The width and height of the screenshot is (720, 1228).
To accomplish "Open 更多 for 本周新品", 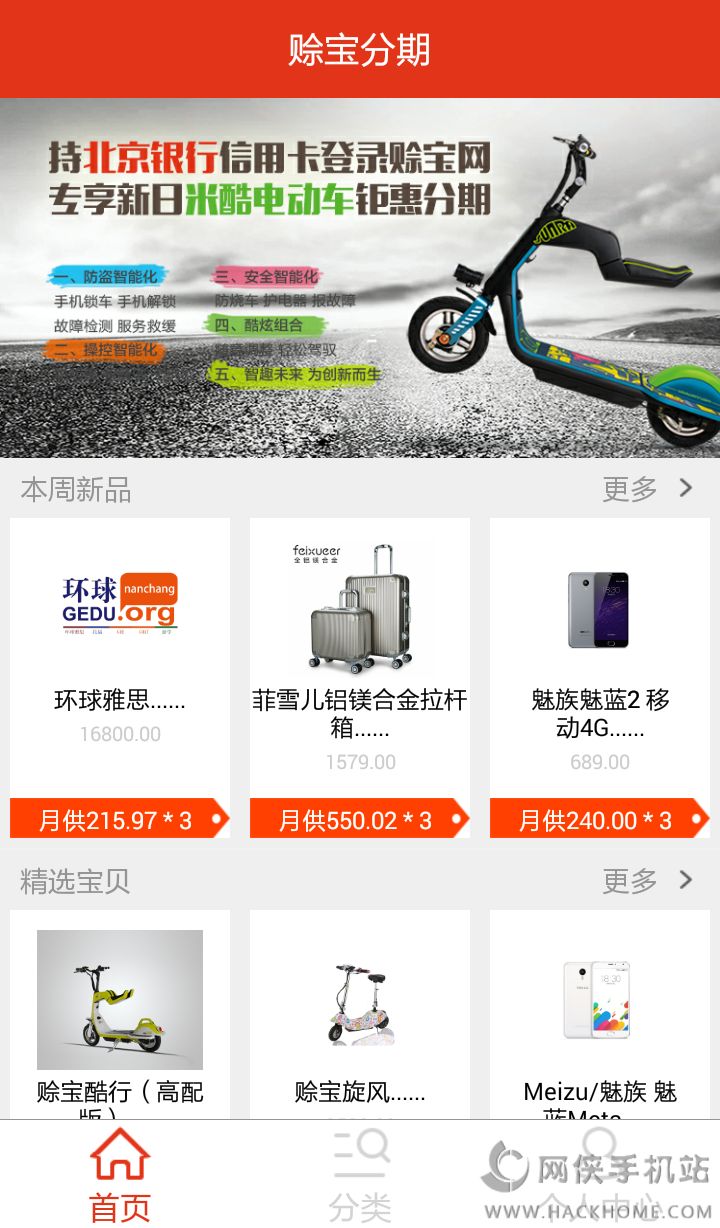I will pos(647,489).
